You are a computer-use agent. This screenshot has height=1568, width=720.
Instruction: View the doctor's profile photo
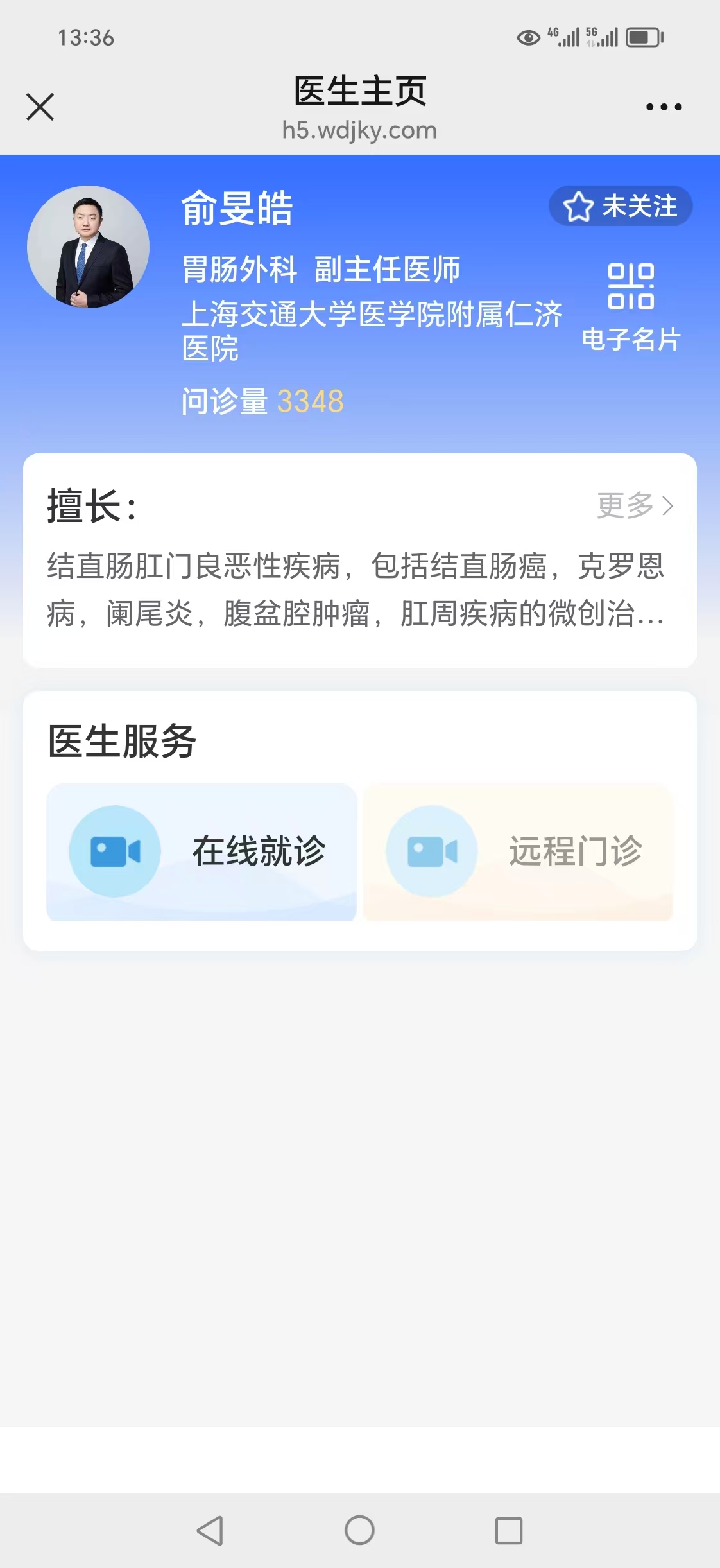[x=89, y=247]
